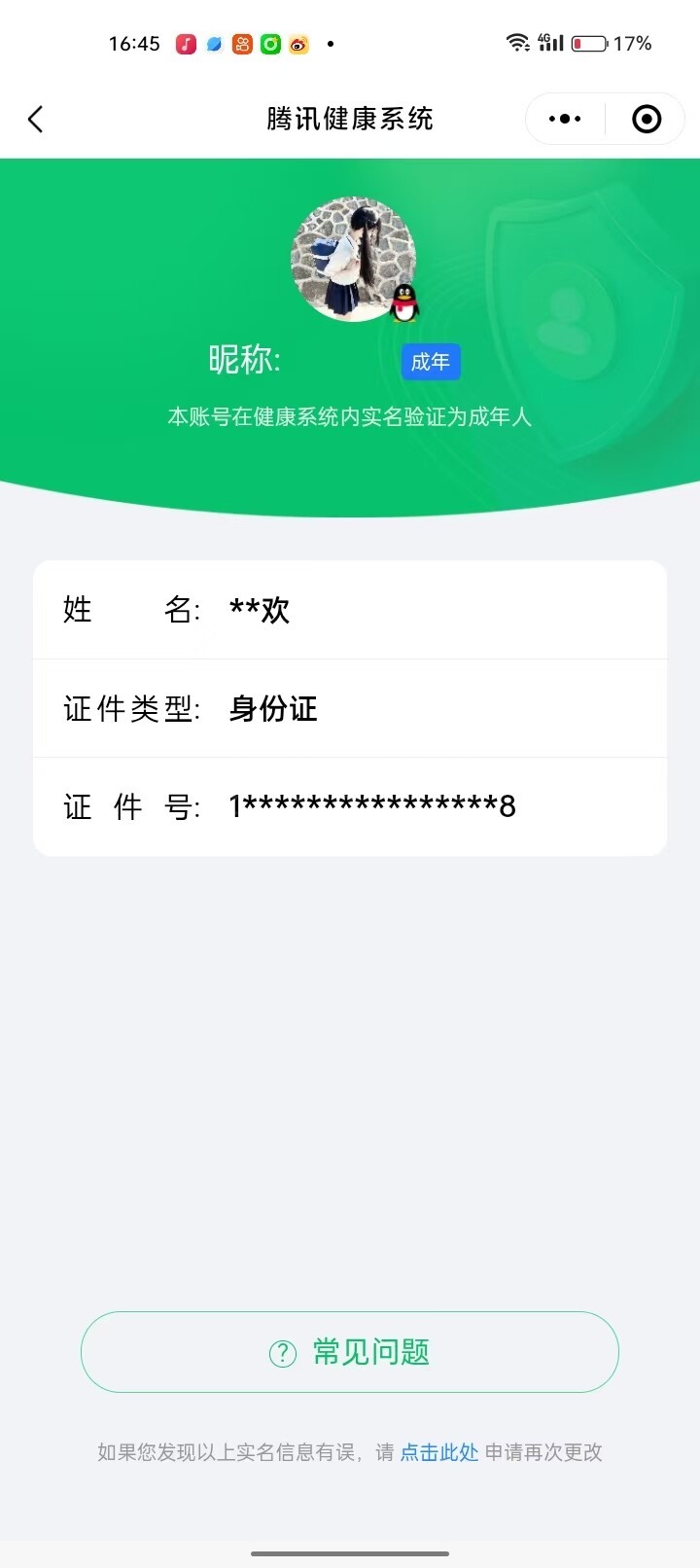Tap 点击此处 link to change real-name info

point(439,1452)
